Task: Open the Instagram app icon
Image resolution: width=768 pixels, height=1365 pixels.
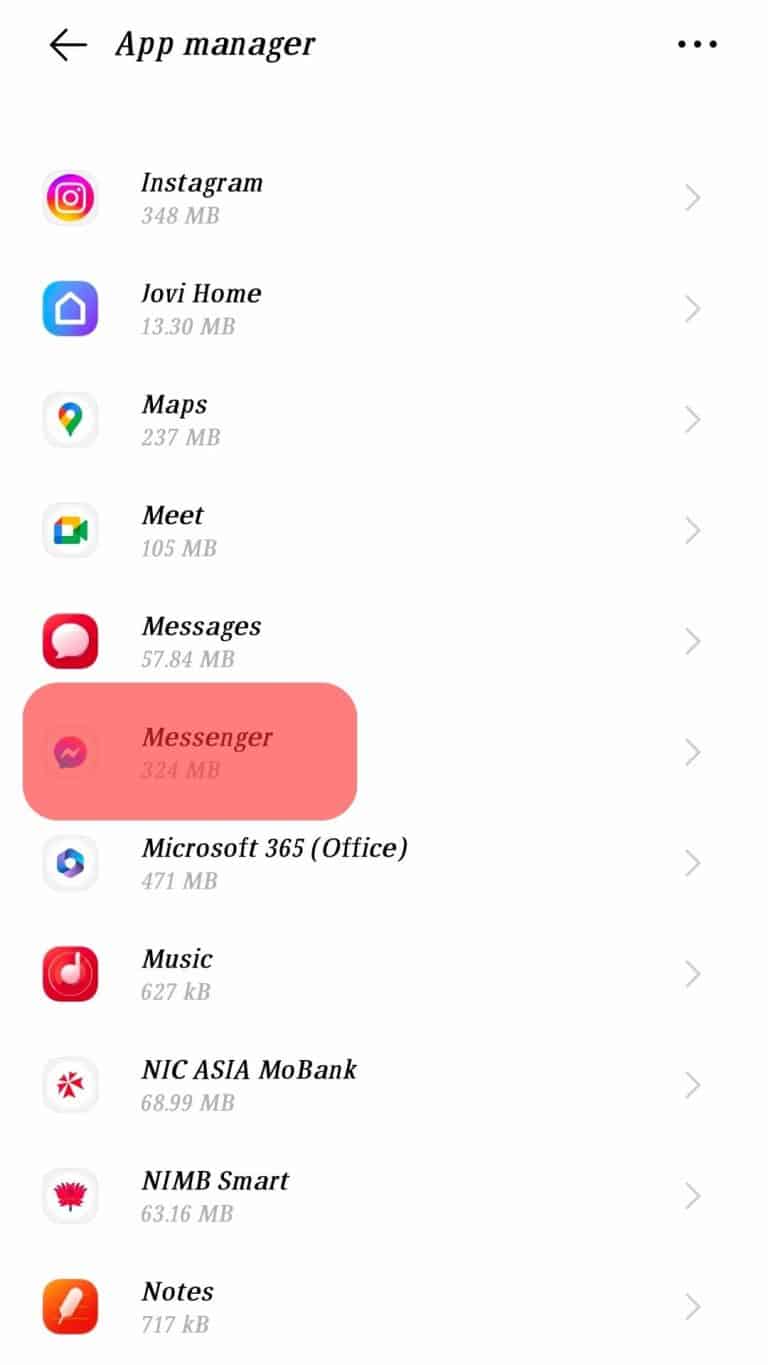Action: (x=70, y=197)
